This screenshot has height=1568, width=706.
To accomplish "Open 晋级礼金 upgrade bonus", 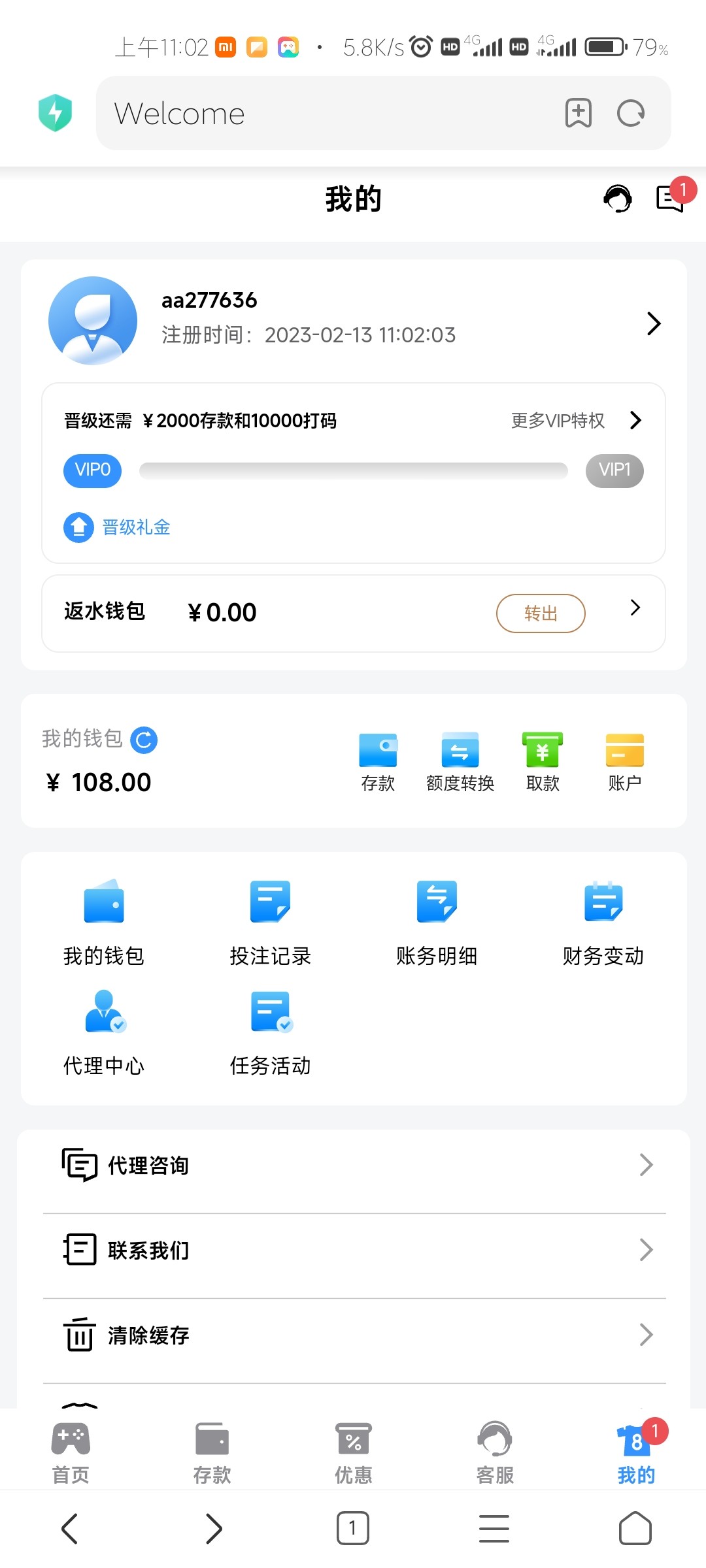I will click(x=118, y=527).
